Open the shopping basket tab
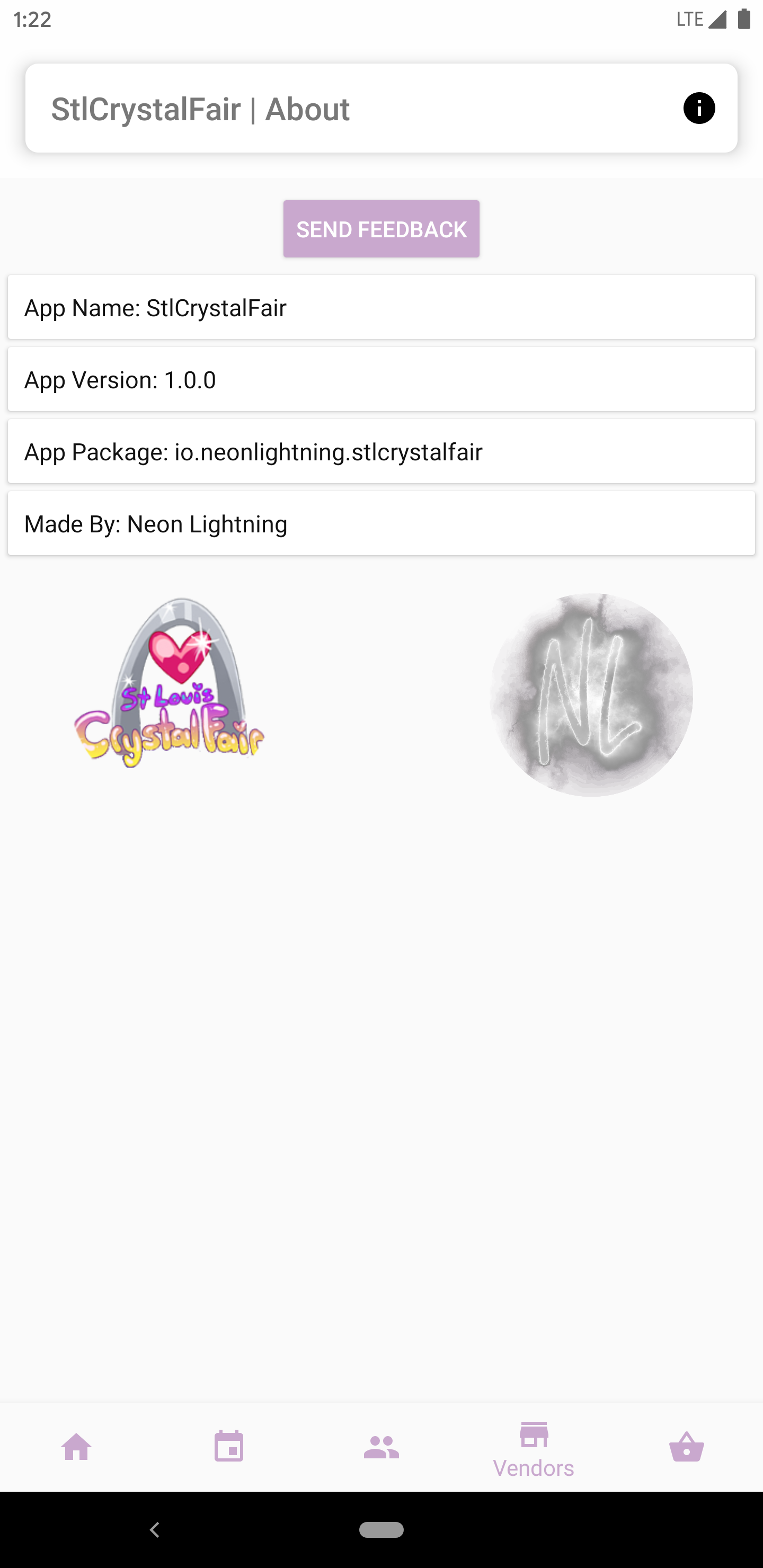Screen dimensions: 763x1568 coord(686,1447)
